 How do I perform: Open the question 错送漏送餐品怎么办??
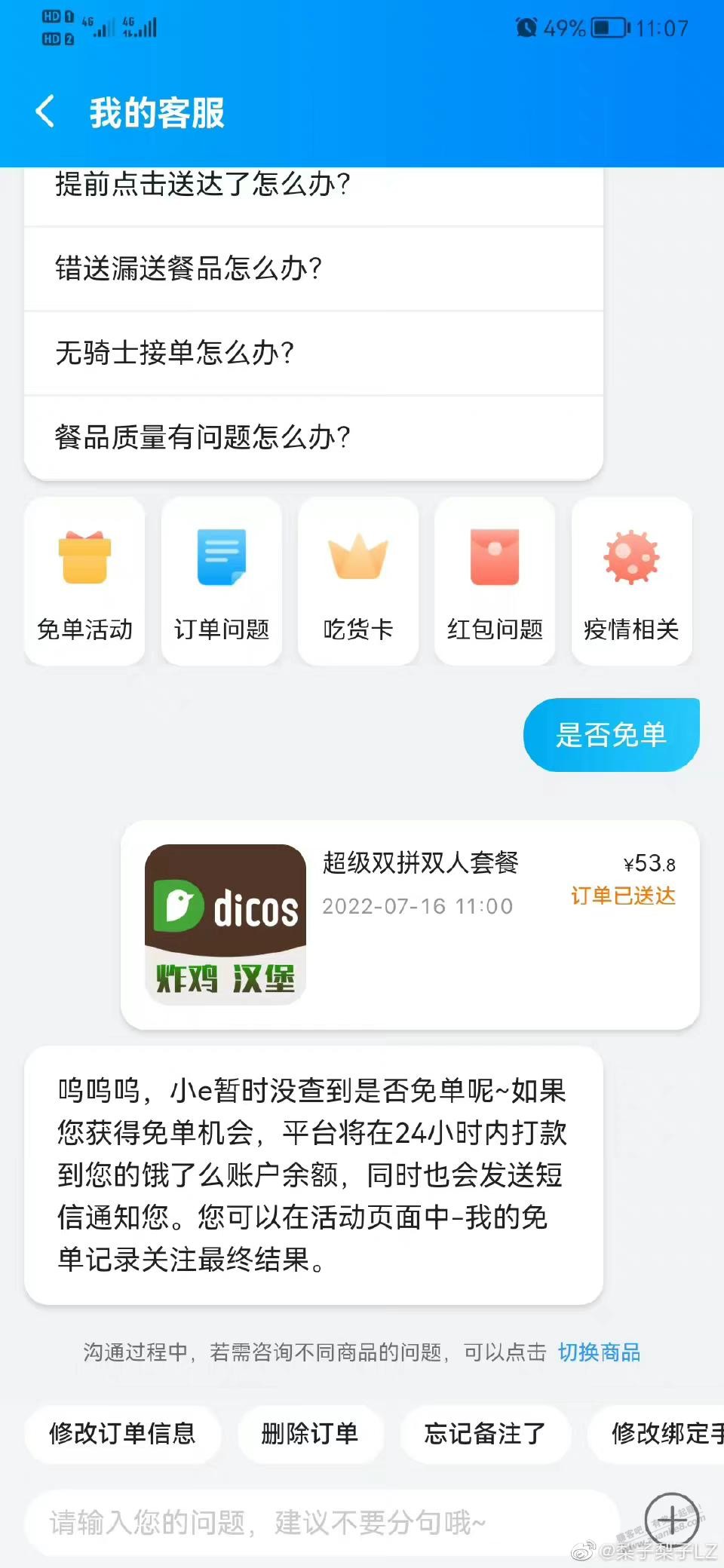[x=314, y=268]
